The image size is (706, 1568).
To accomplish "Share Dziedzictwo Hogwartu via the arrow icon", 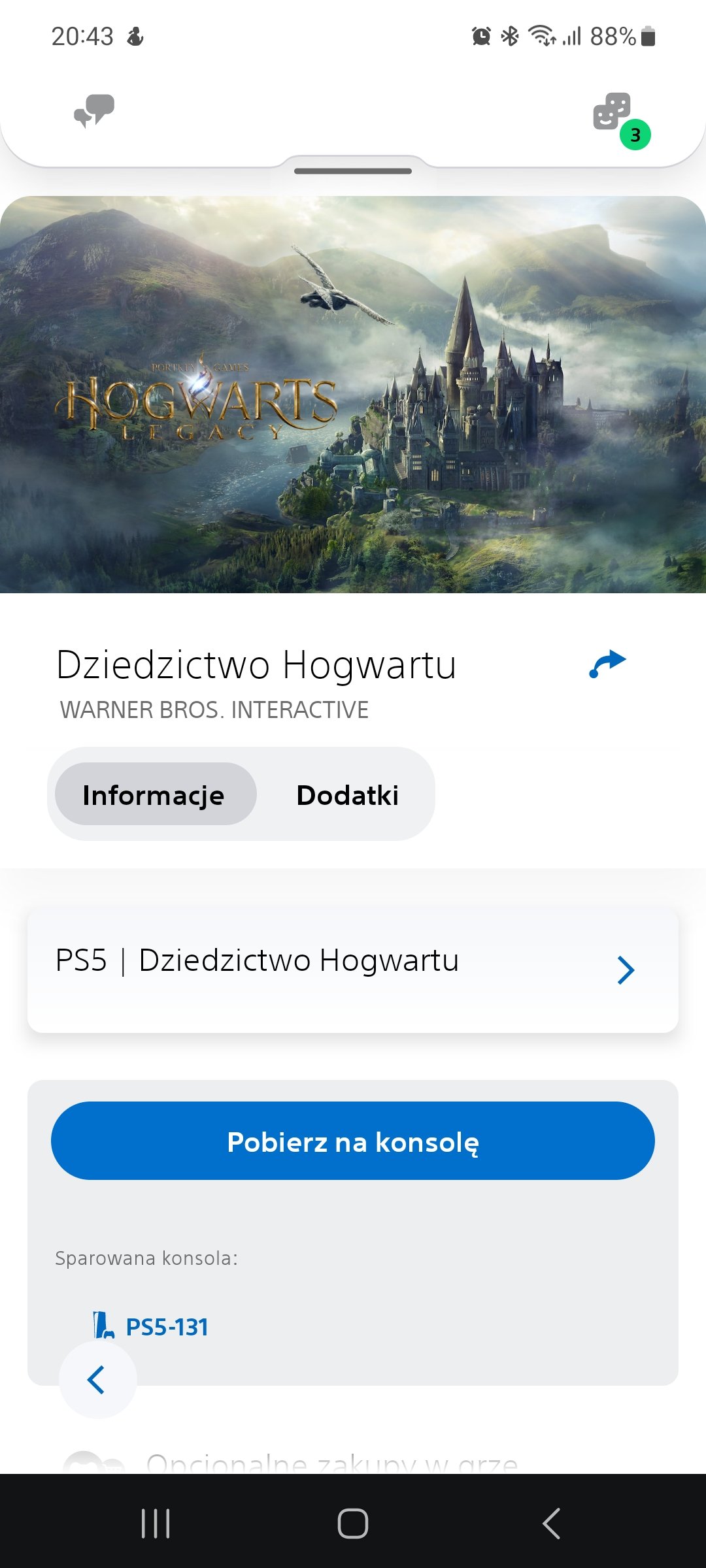I will point(607,664).
